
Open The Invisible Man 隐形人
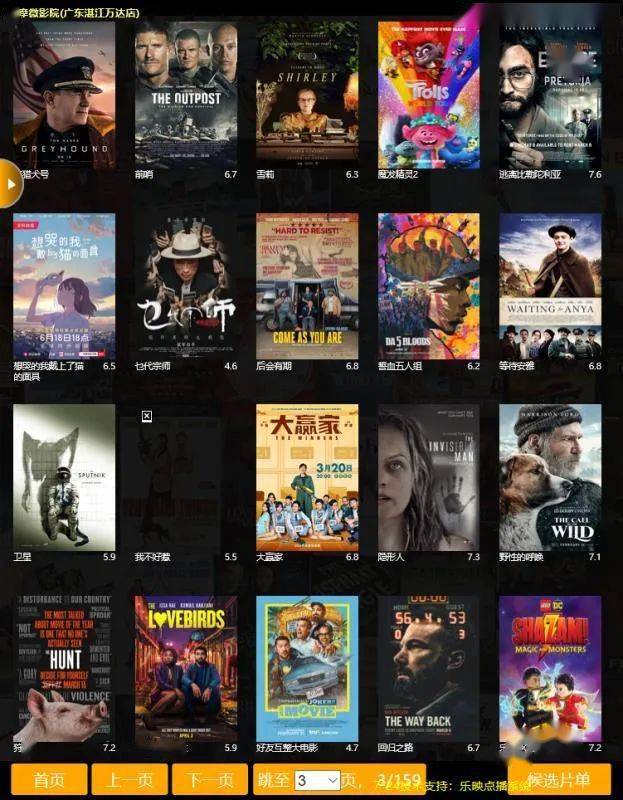pyautogui.click(x=428, y=477)
